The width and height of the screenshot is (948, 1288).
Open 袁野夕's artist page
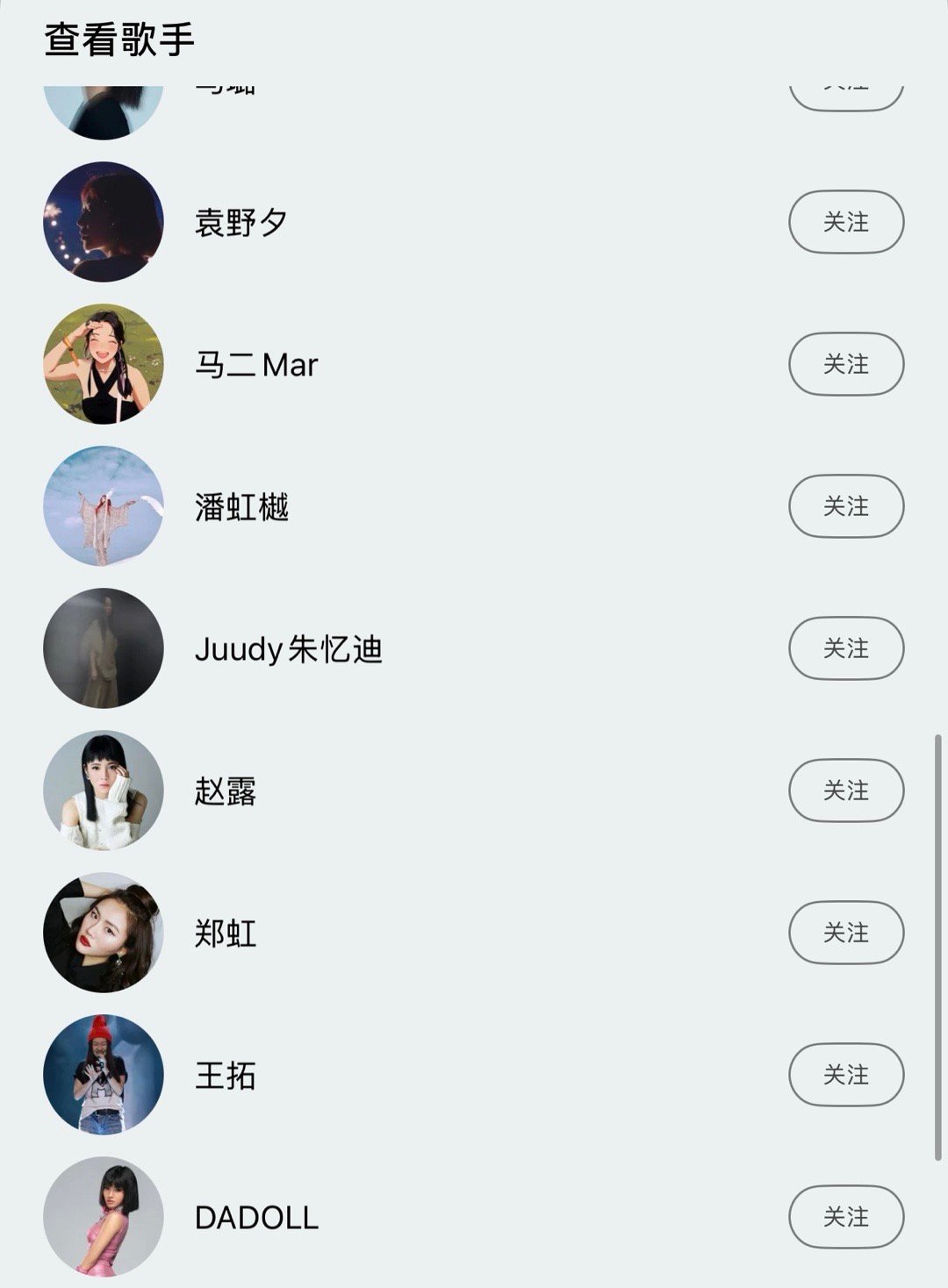pos(241,223)
